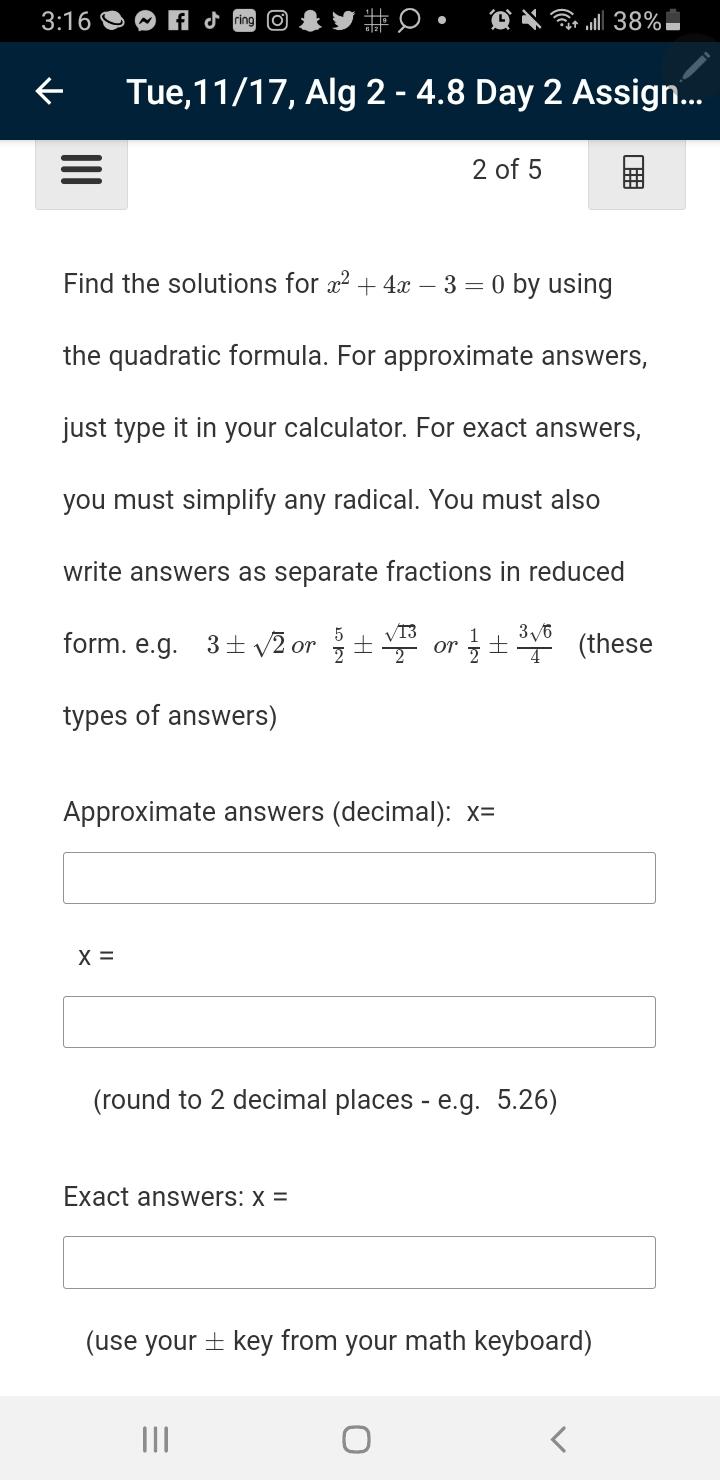Tap the '2 of 5' page indicator
The height and width of the screenshot is (1480, 720).
point(507,170)
